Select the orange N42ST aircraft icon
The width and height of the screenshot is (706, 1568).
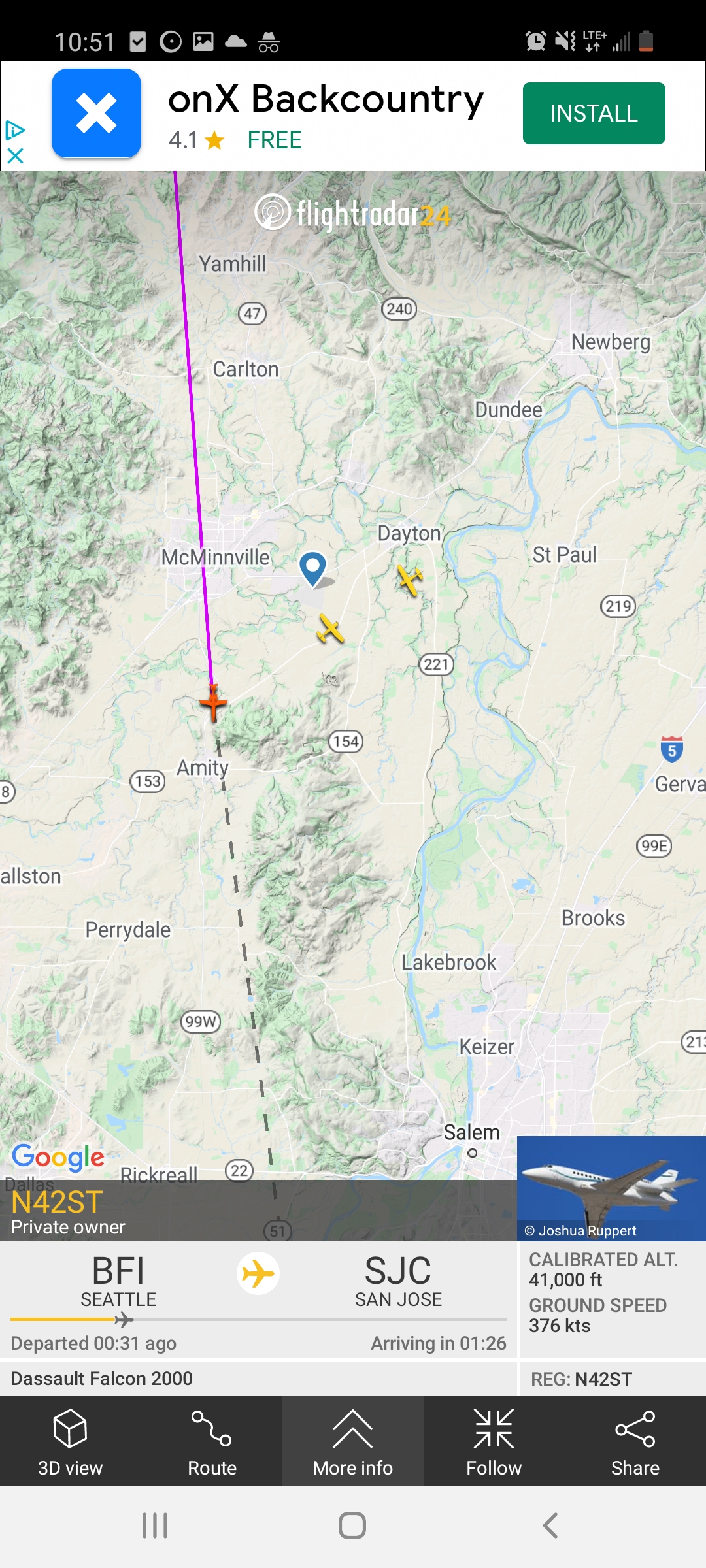(213, 702)
